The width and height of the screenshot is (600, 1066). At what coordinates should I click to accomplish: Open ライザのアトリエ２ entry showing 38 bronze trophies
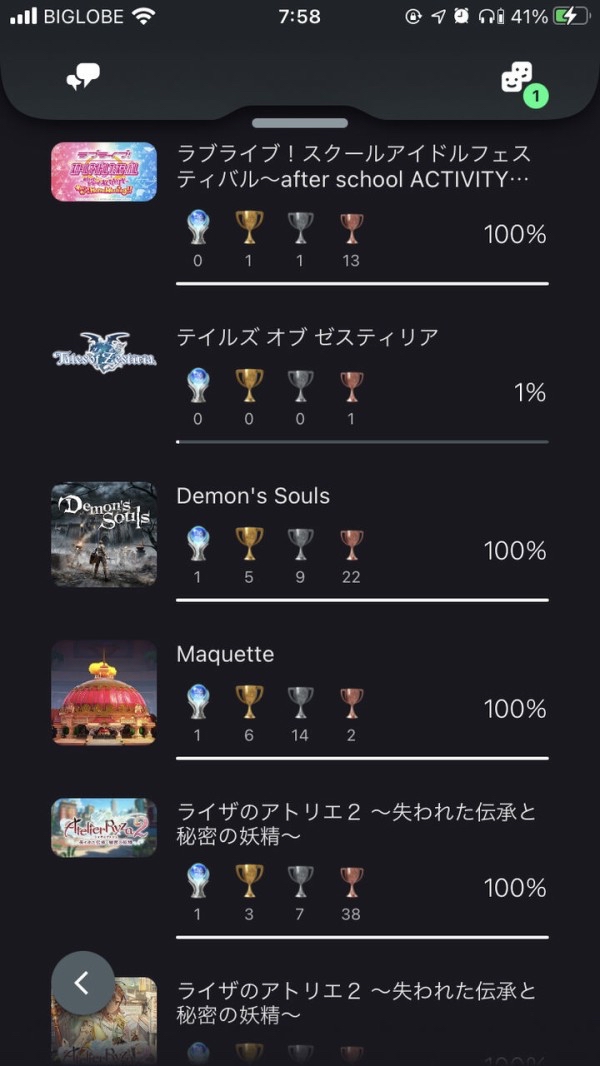point(300,867)
